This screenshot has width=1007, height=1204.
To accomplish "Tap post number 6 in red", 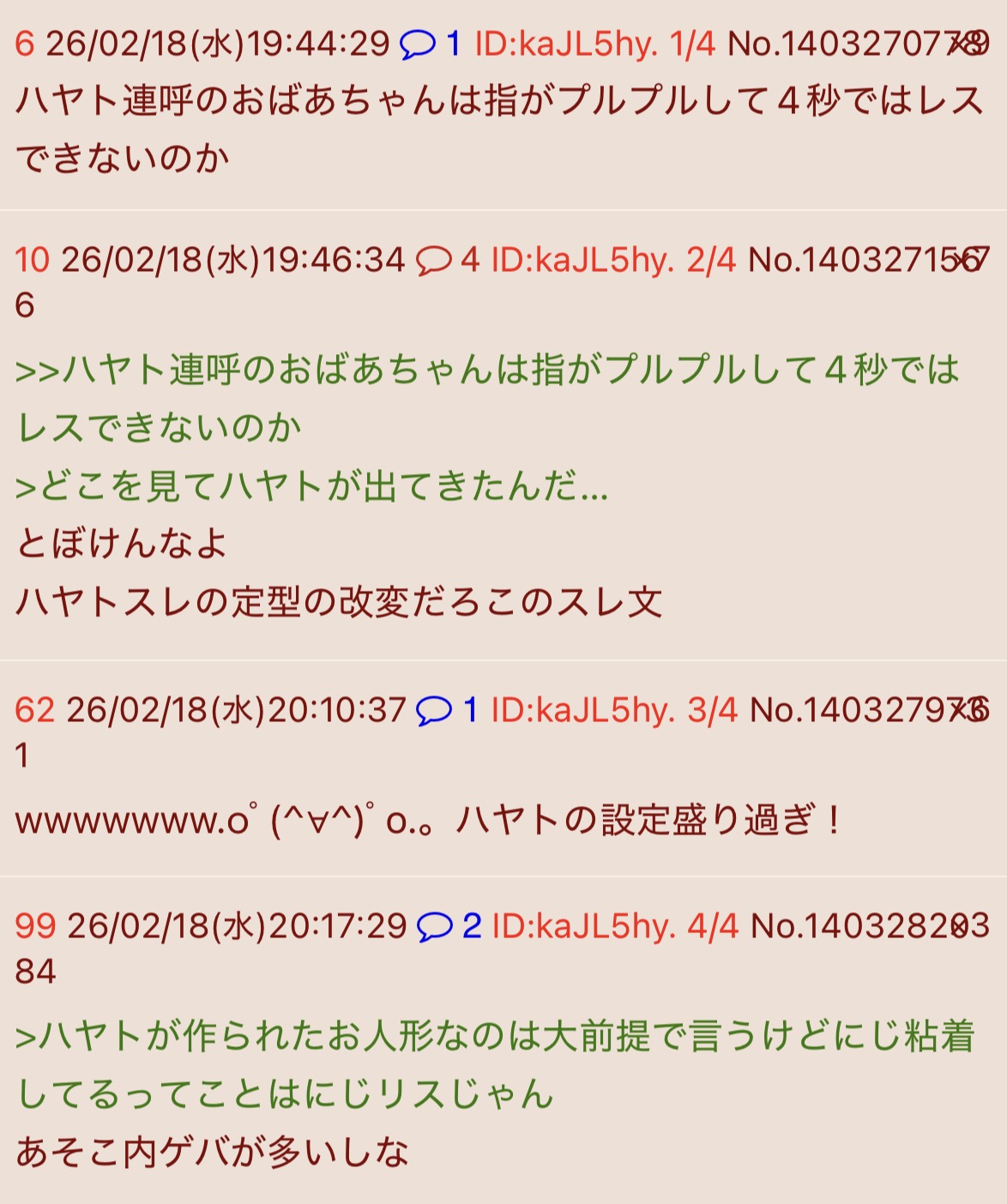I will click(x=24, y=43).
